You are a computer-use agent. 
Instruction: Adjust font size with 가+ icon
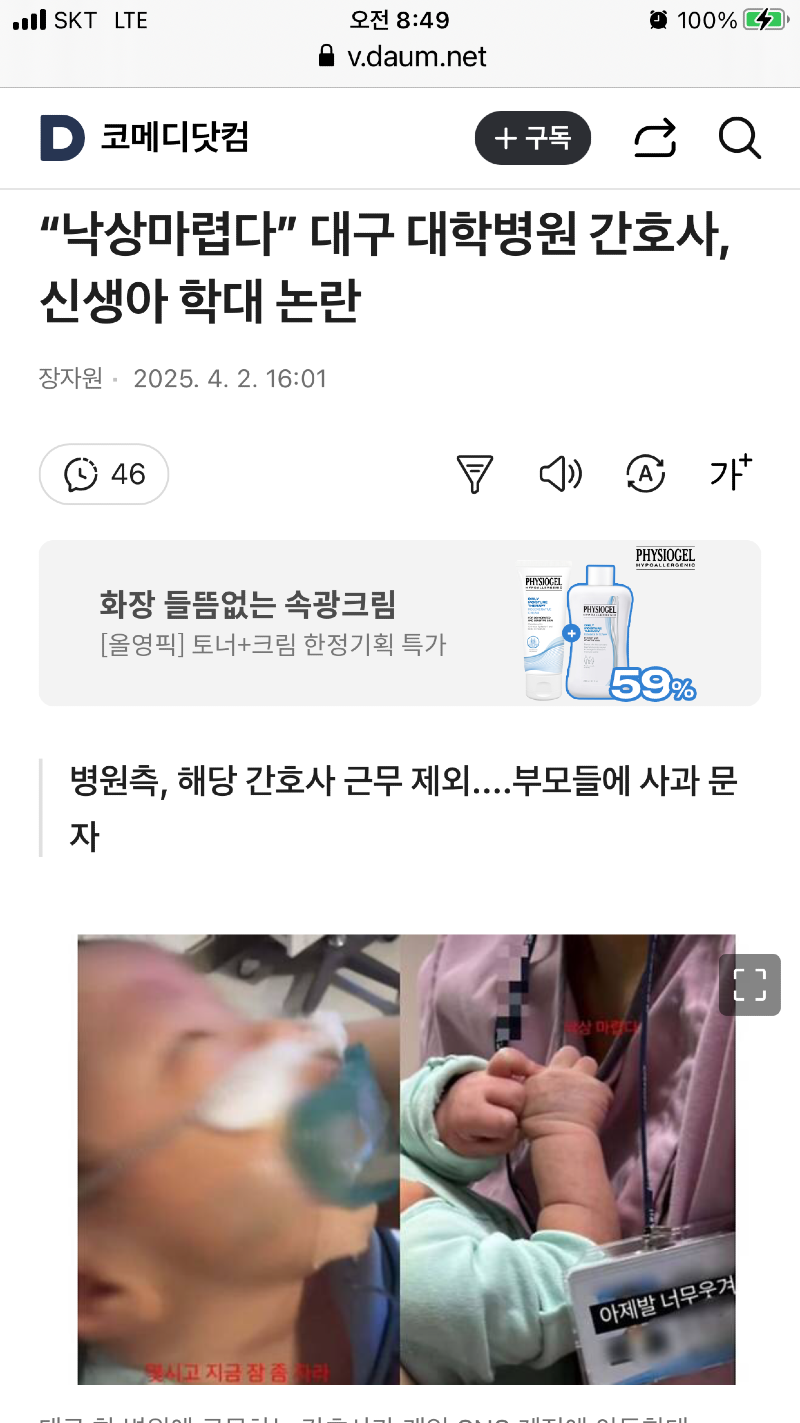(730, 473)
